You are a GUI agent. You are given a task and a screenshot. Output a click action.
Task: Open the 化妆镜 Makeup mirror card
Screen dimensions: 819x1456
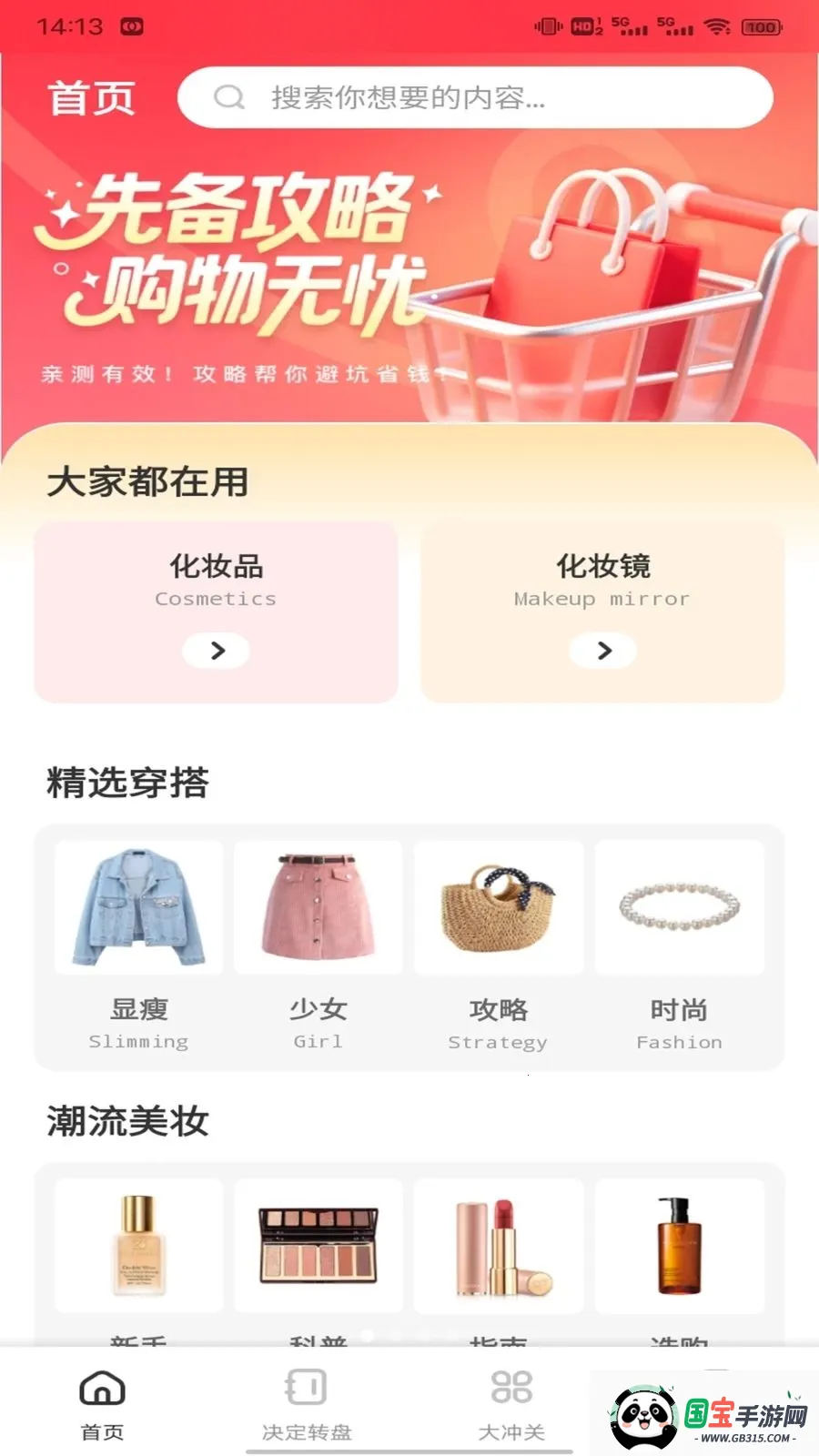pyautogui.click(x=602, y=612)
